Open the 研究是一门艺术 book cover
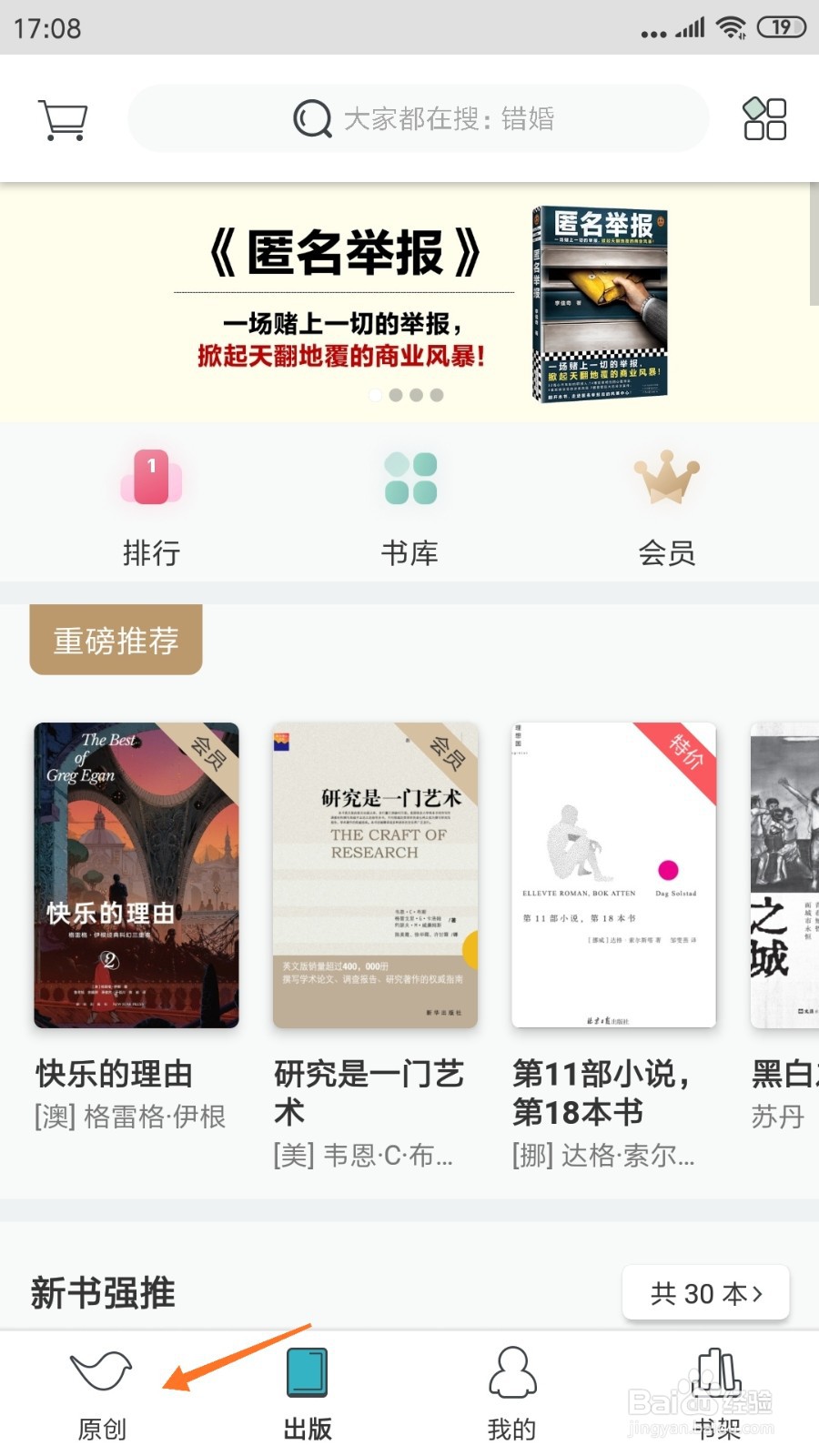Screen dimensions: 819x1456 (373, 874)
